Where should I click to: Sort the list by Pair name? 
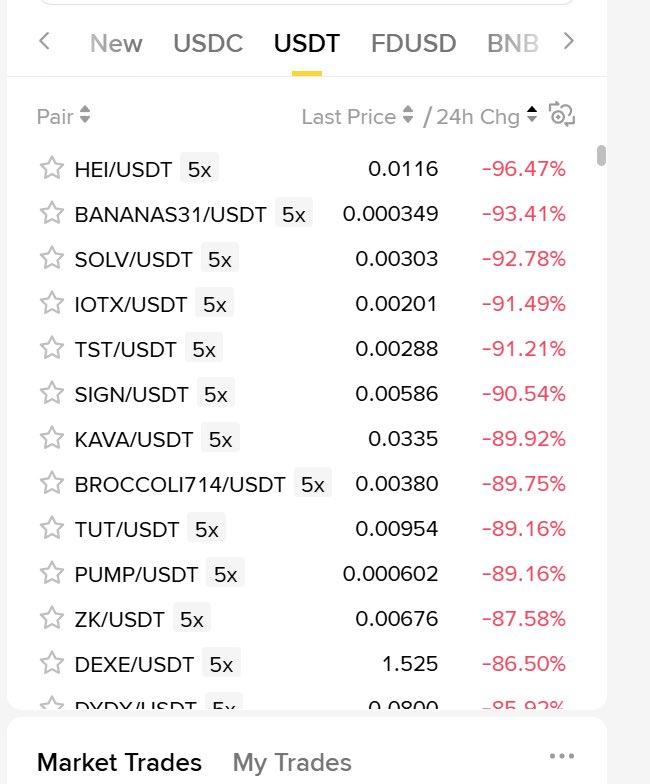(63, 116)
